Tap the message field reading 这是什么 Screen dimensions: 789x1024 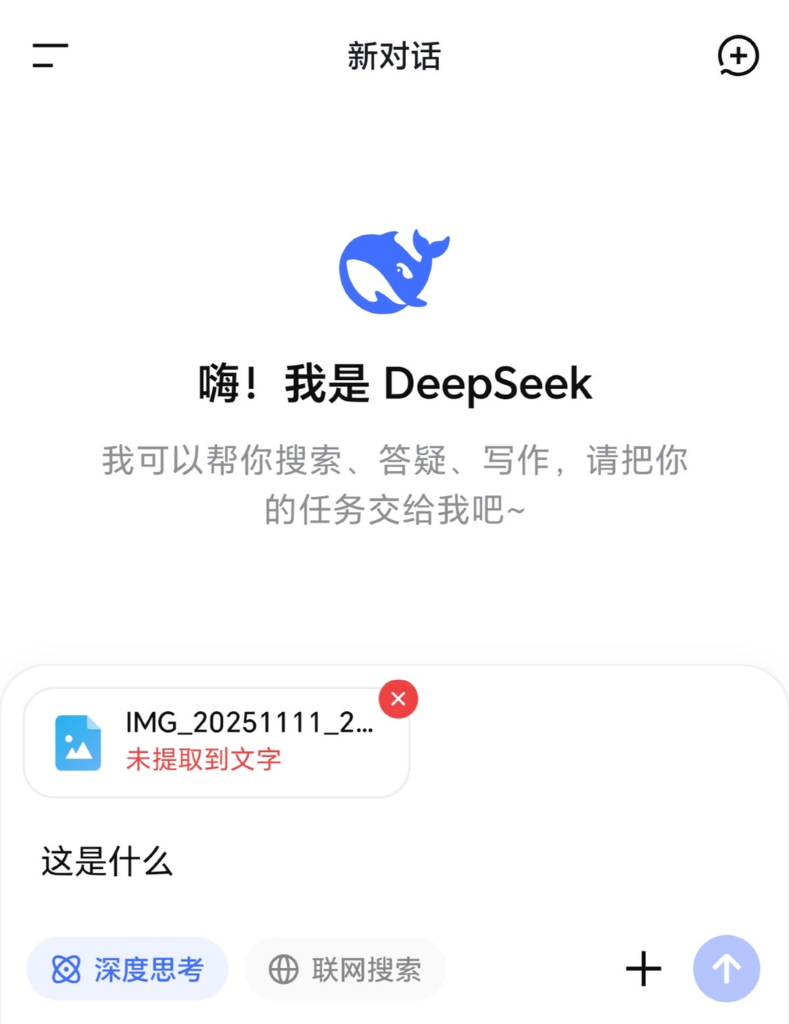(300, 861)
